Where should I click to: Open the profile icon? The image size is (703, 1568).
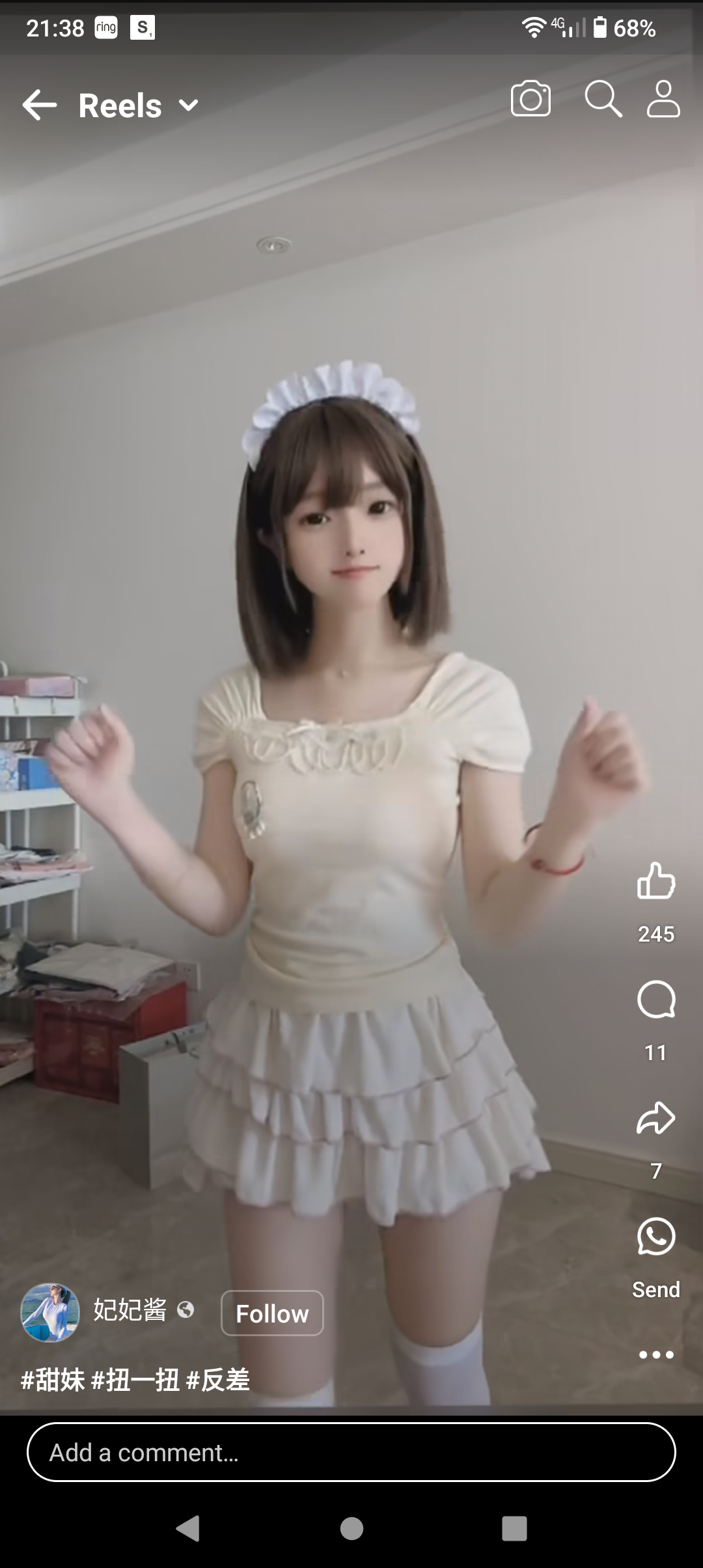point(663,99)
